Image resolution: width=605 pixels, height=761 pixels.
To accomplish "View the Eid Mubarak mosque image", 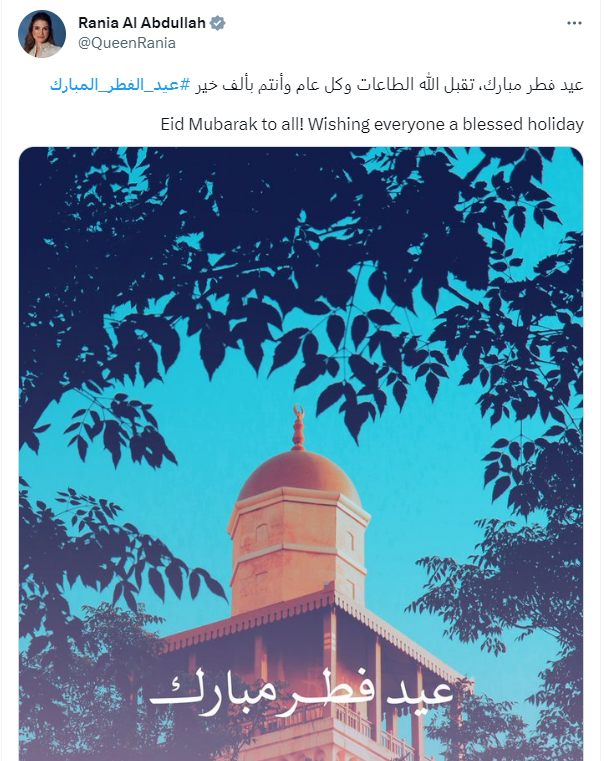I will (301, 450).
